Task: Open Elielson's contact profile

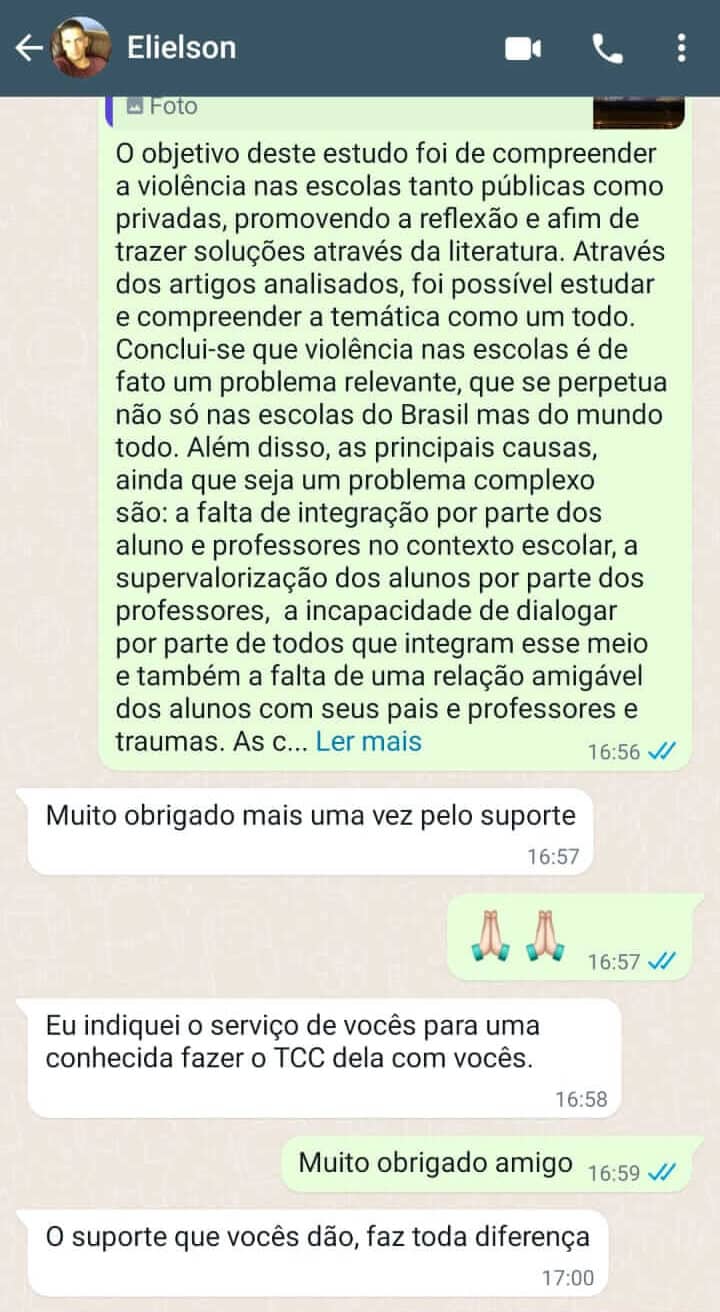Action: point(181,47)
